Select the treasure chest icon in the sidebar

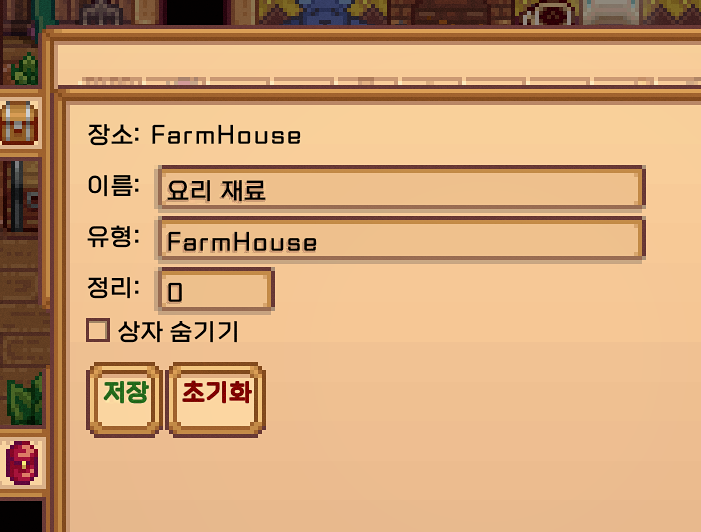(19, 123)
